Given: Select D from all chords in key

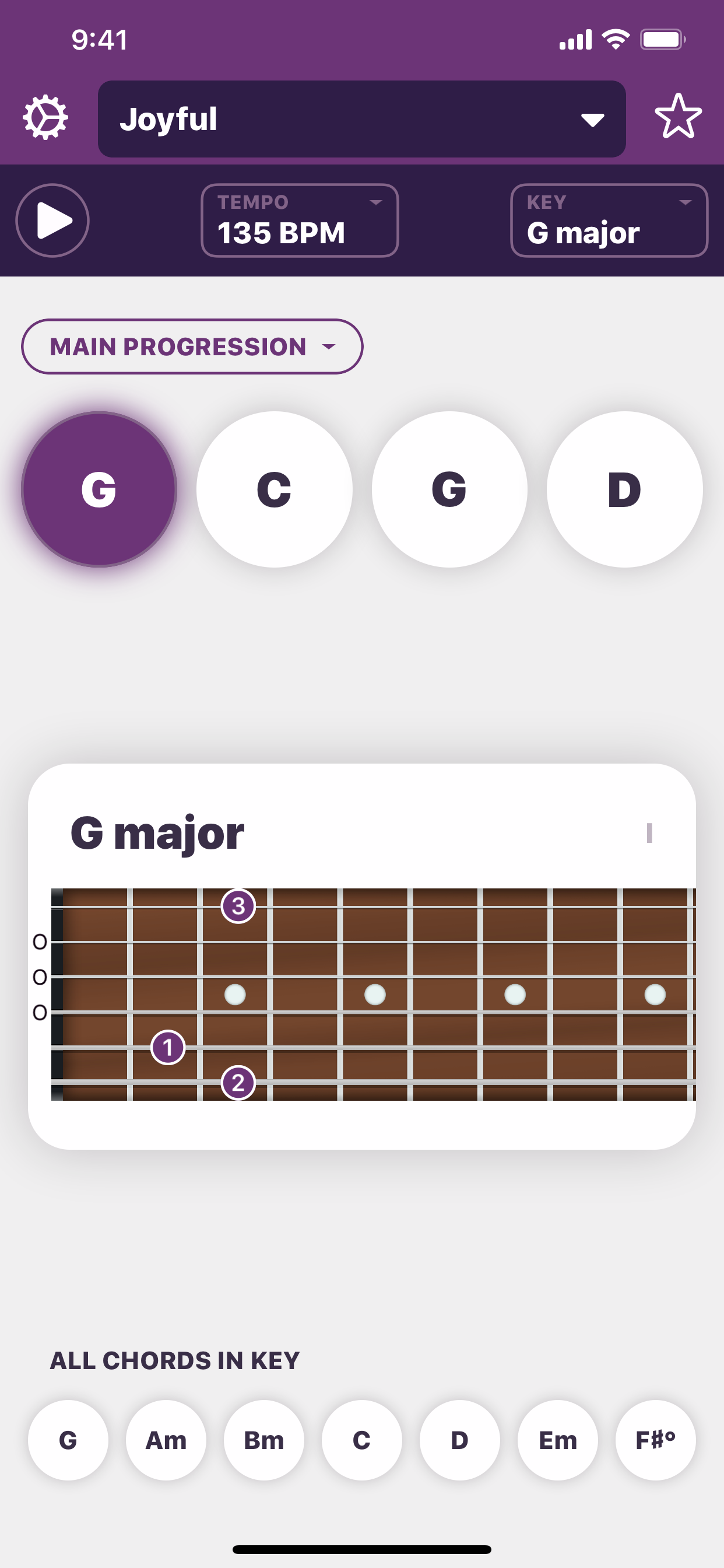Looking at the screenshot, I should pos(459,1440).
